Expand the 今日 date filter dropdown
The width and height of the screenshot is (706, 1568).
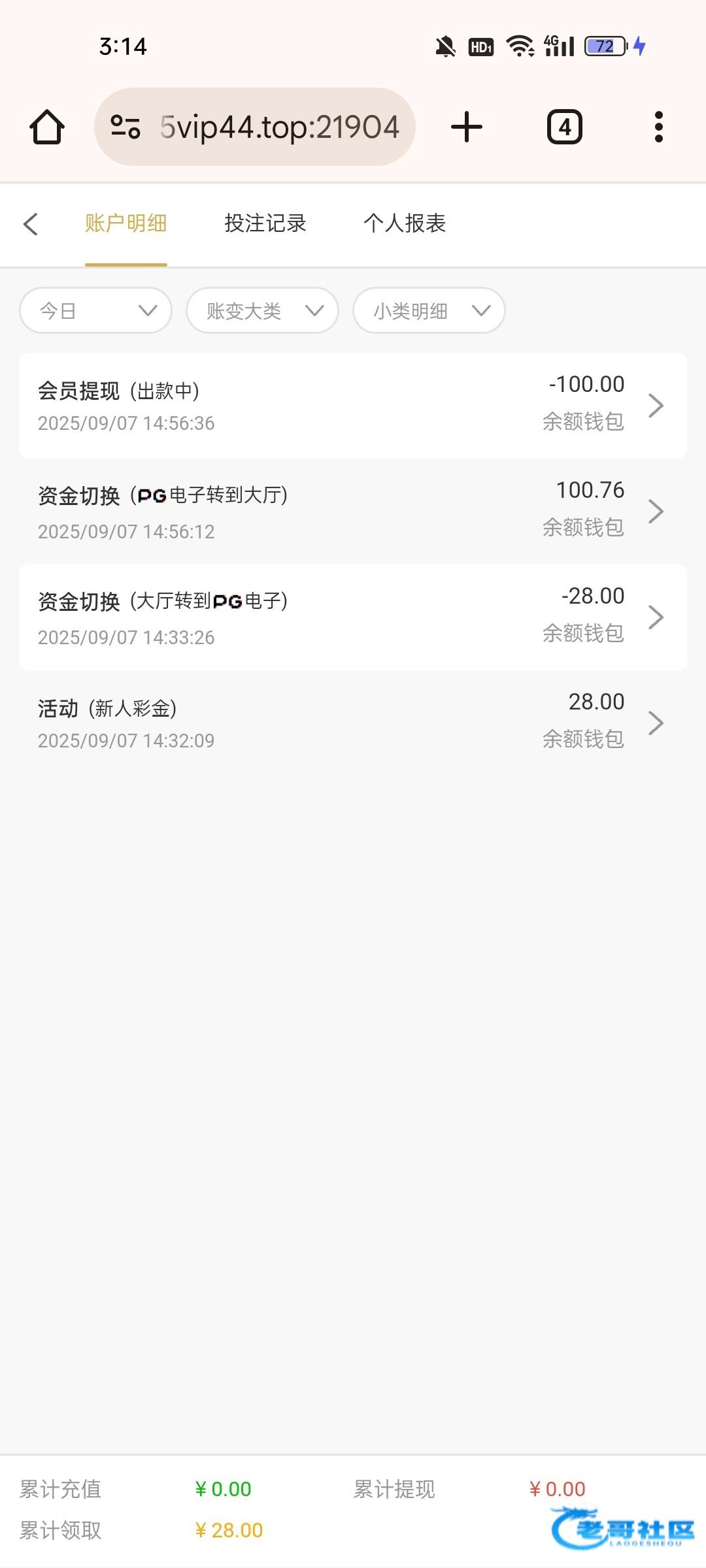pos(96,311)
